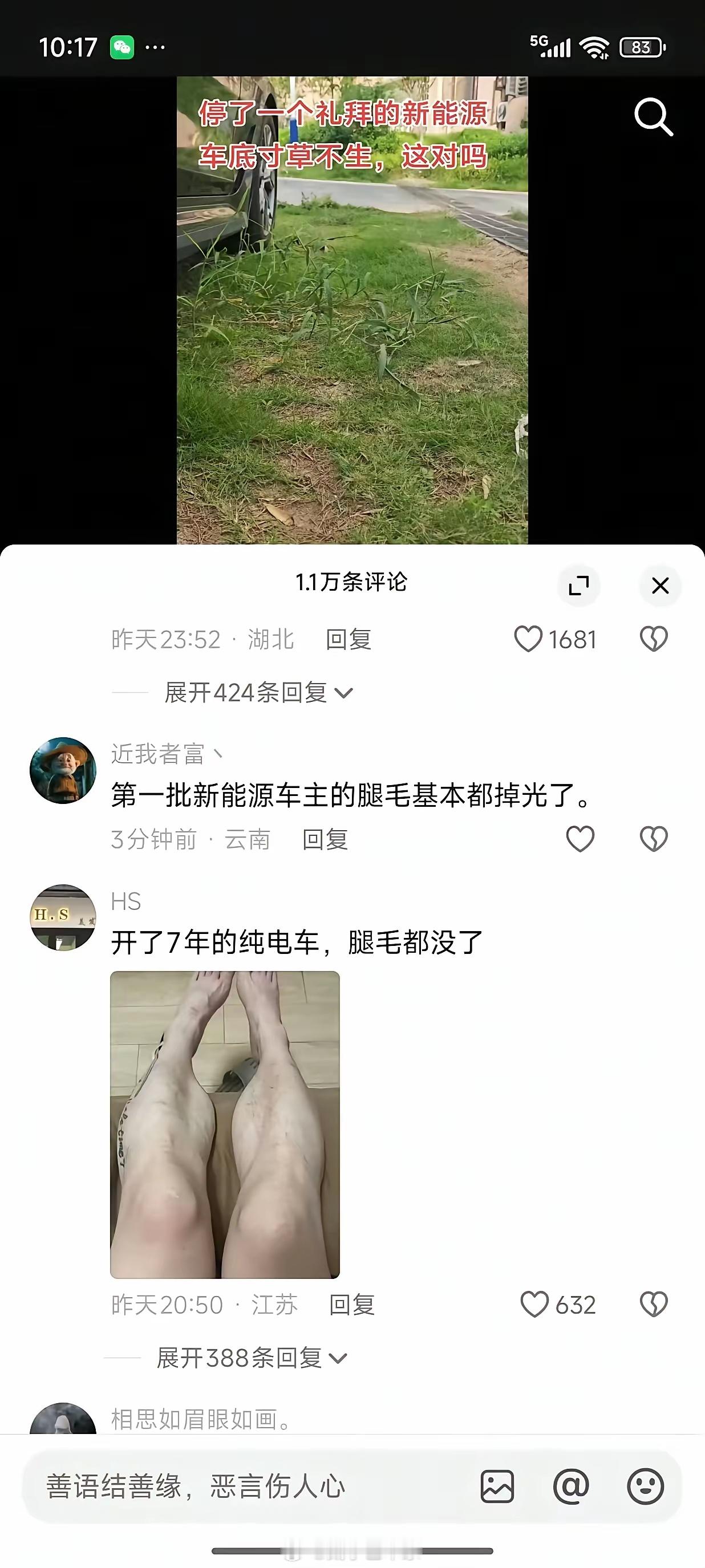
Task: Like the comment with 1681 likes
Action: (x=528, y=639)
